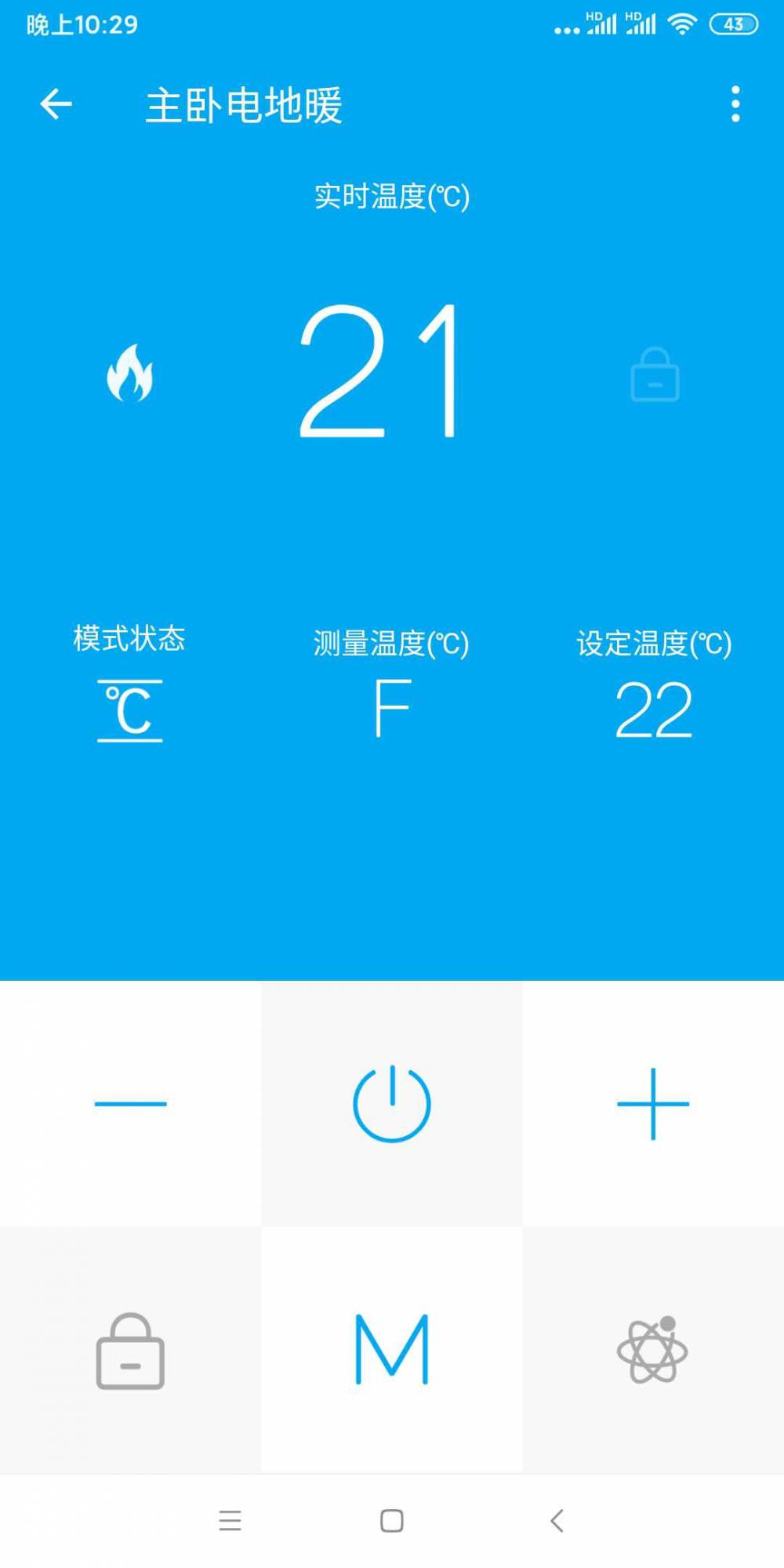
Task: Increase set temperature with plus button
Action: tap(653, 1104)
